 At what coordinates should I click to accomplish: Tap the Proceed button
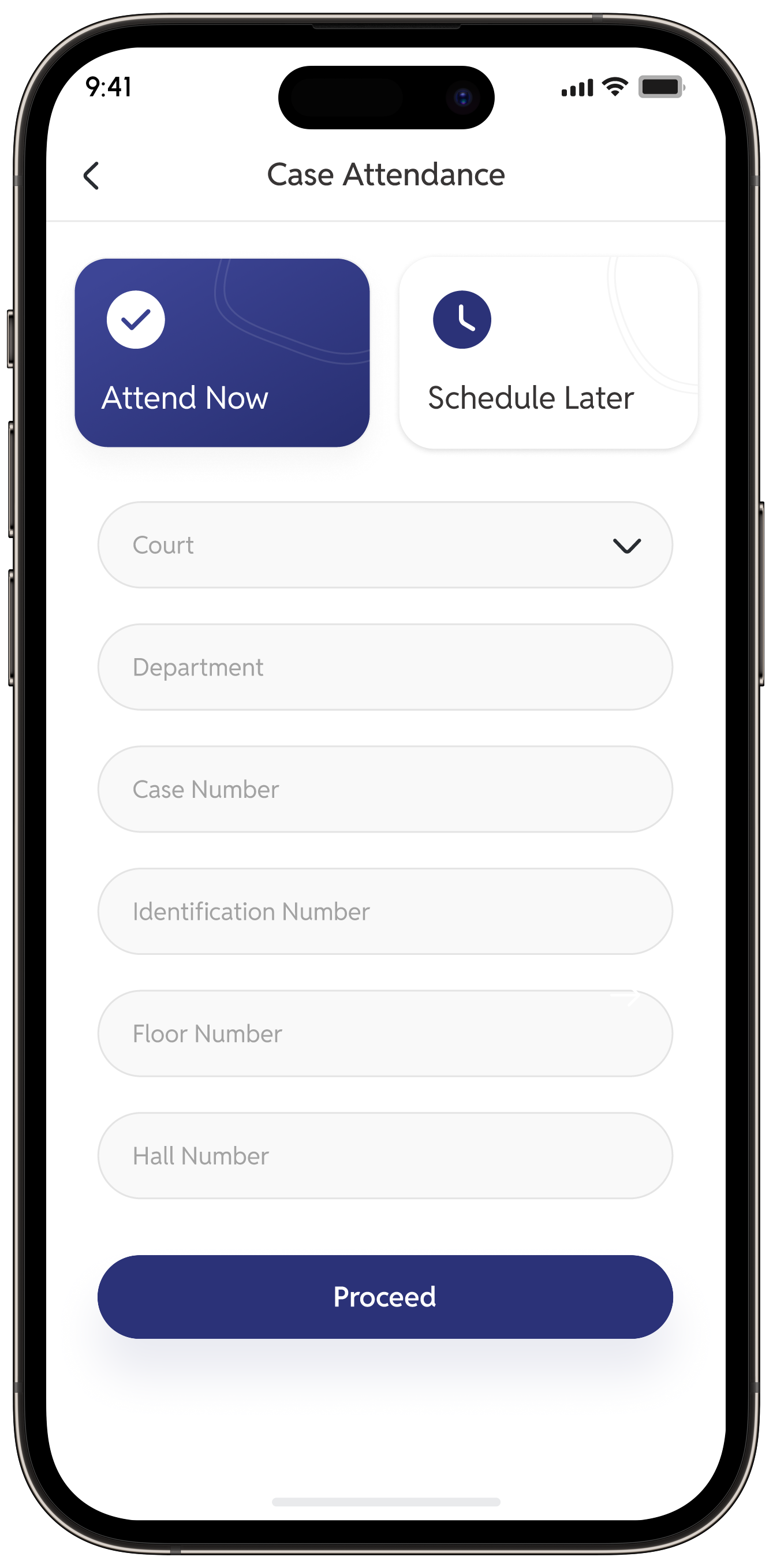tap(384, 1297)
